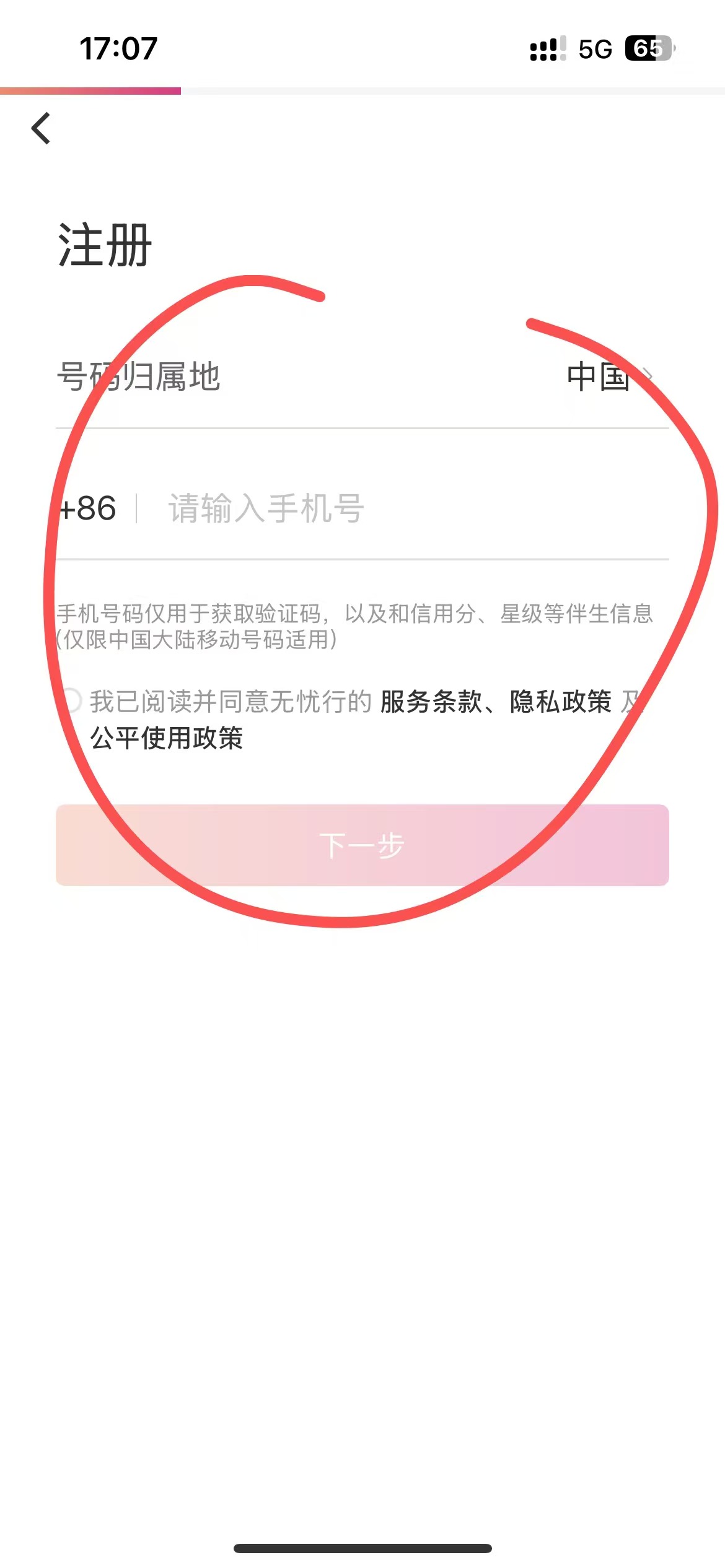Viewport: 725px width, 1568px height.
Task: Open the 号码归属地 country selector showing 中国
Action: (x=609, y=377)
